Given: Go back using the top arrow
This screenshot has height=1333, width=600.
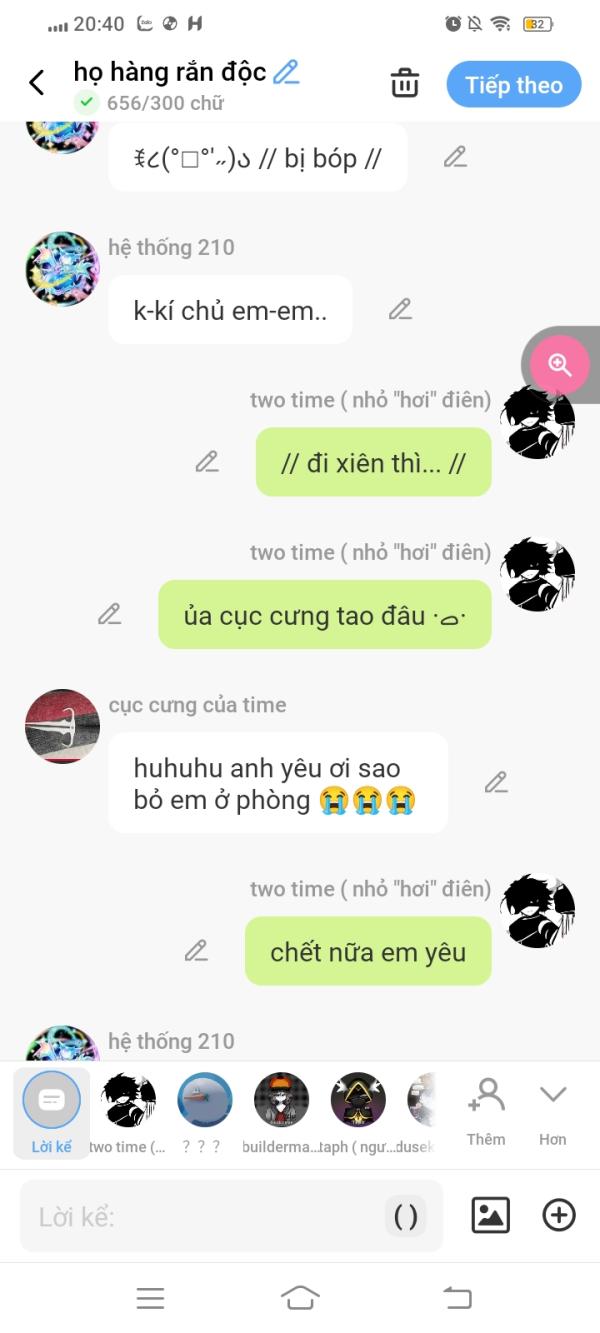Looking at the screenshot, I should point(37,83).
